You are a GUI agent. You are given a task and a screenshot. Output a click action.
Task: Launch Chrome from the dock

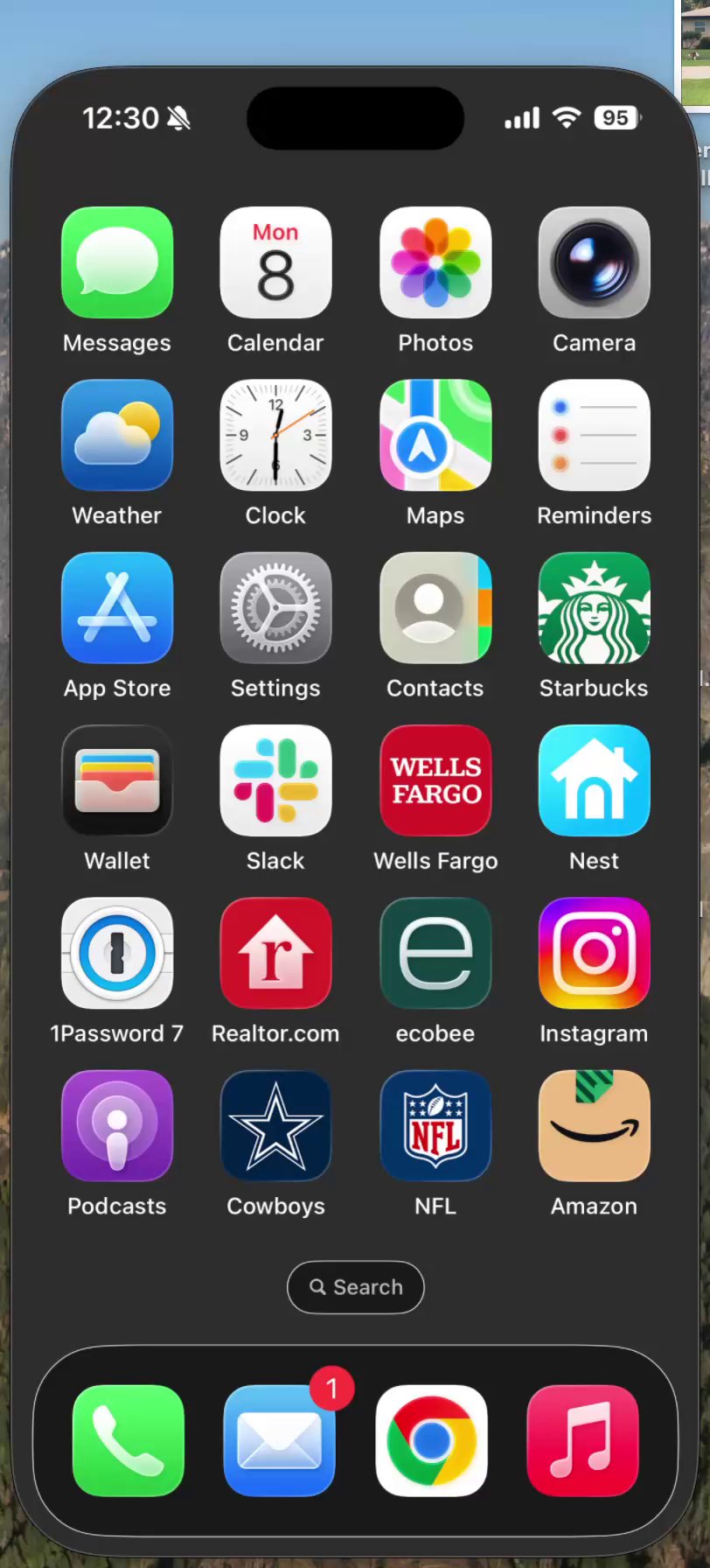pos(431,1440)
